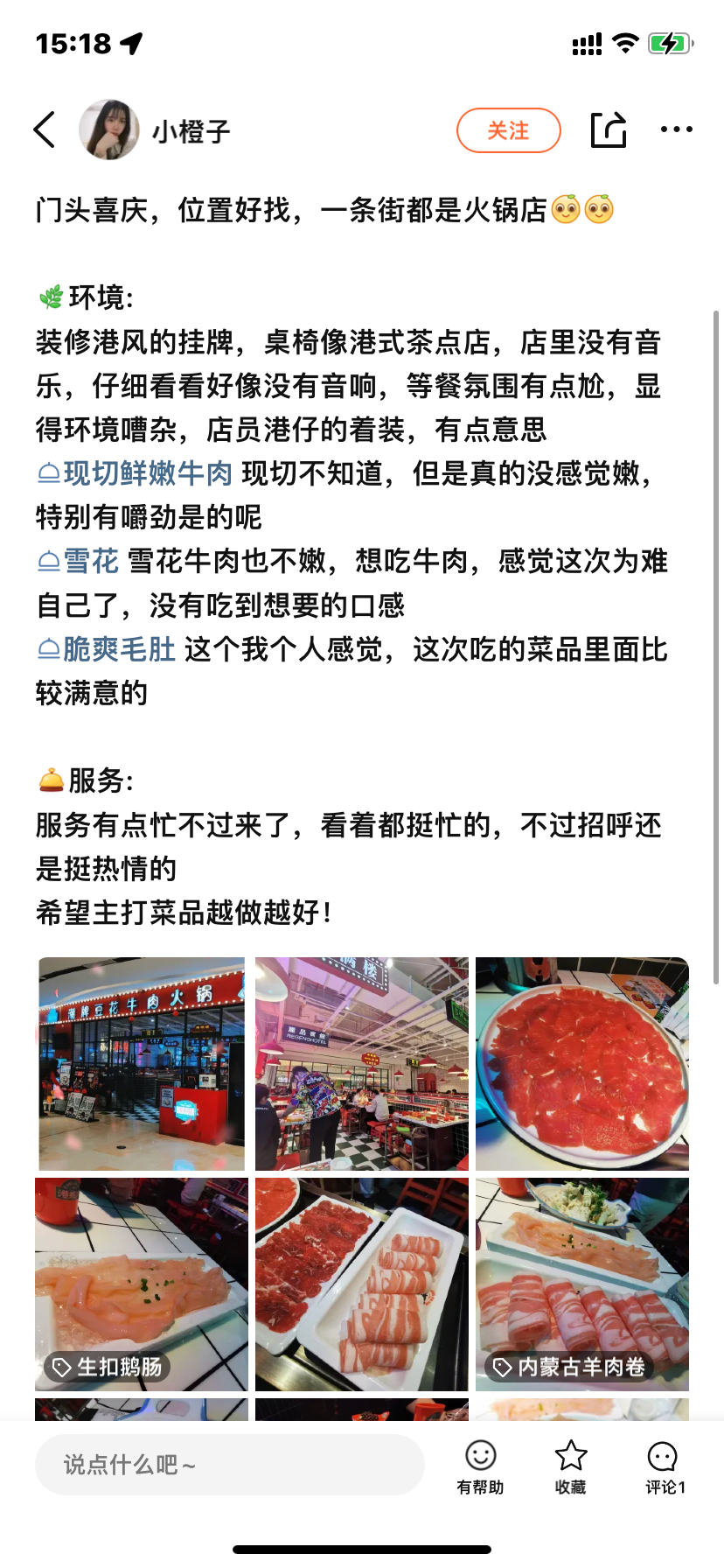Go back with the top-left arrow
This screenshot has height=1568, width=724.
[45, 130]
